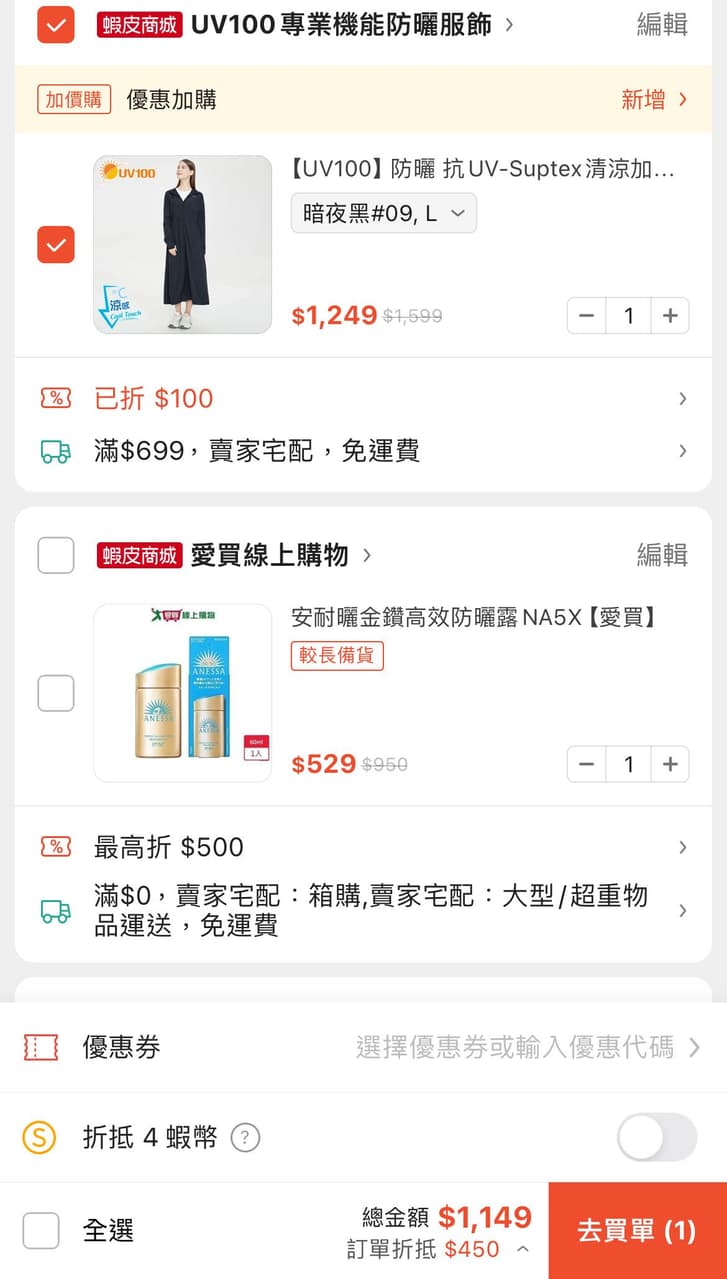Screen dimensions: 727x1279
Task: Check the 全選 select-all checkbox
Action: coord(40,1230)
